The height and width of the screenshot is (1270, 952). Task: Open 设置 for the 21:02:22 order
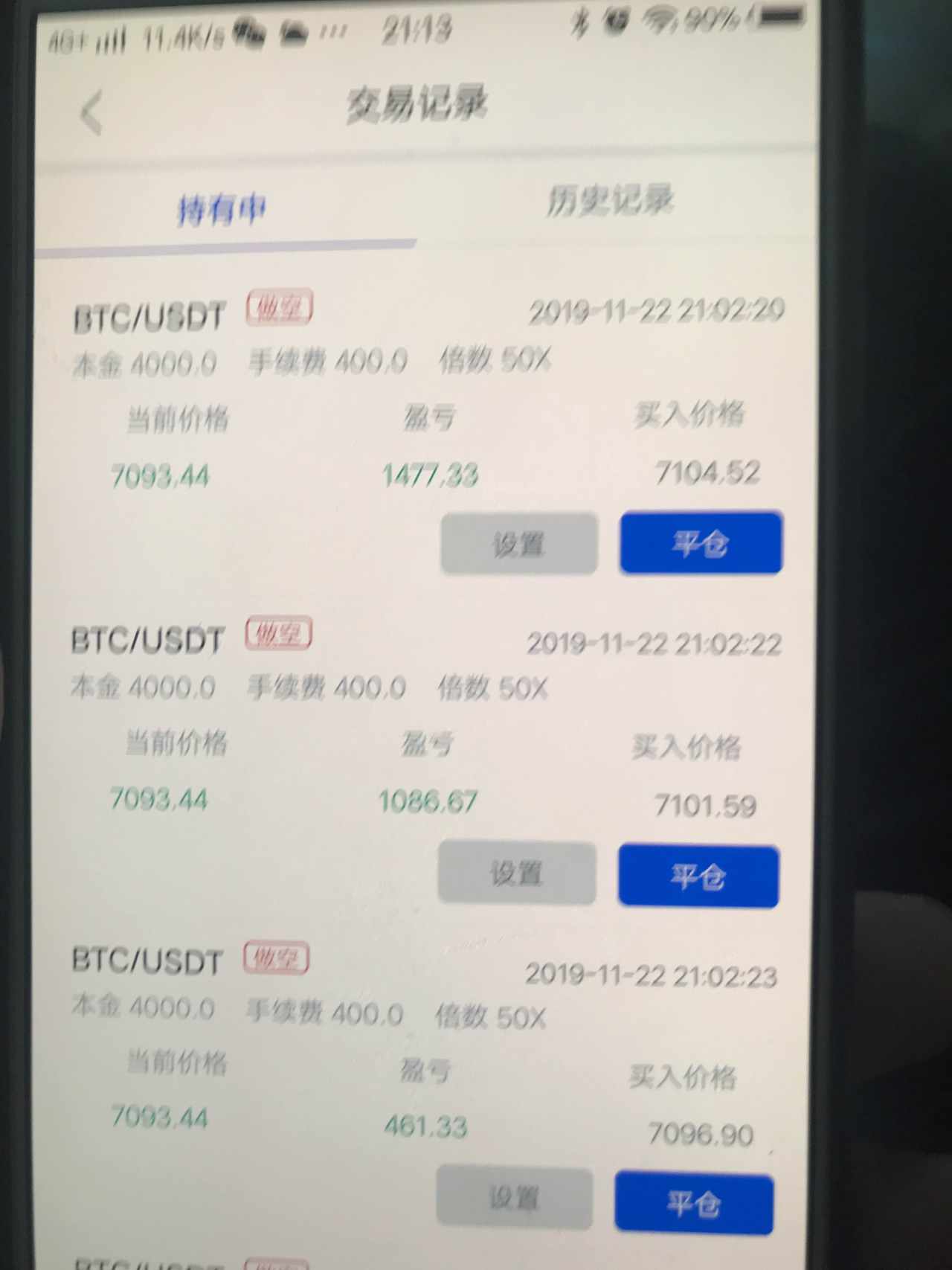(517, 873)
